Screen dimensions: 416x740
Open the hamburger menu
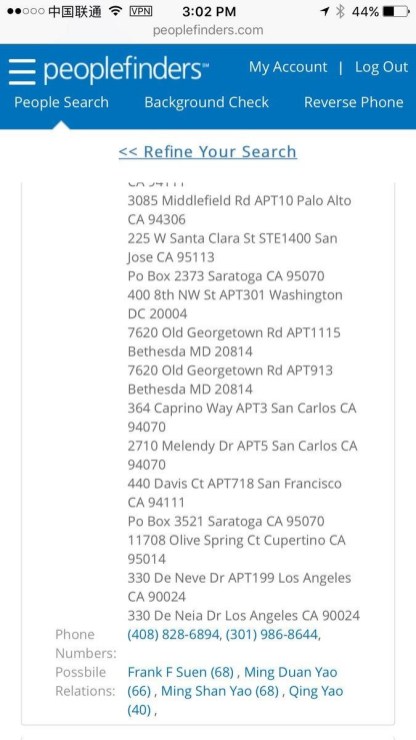[22, 72]
